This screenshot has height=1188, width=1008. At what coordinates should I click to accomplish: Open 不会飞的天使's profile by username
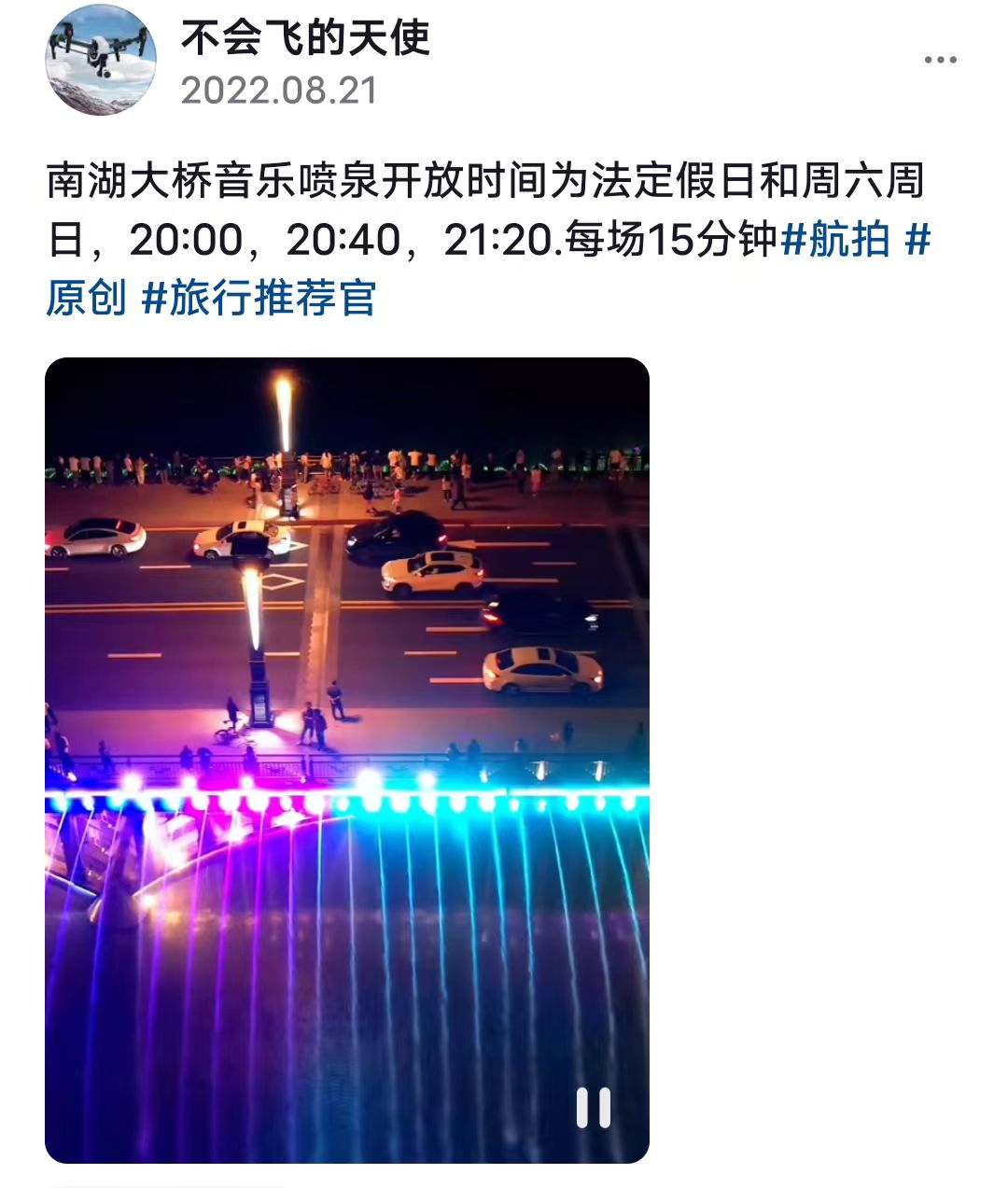305,38
